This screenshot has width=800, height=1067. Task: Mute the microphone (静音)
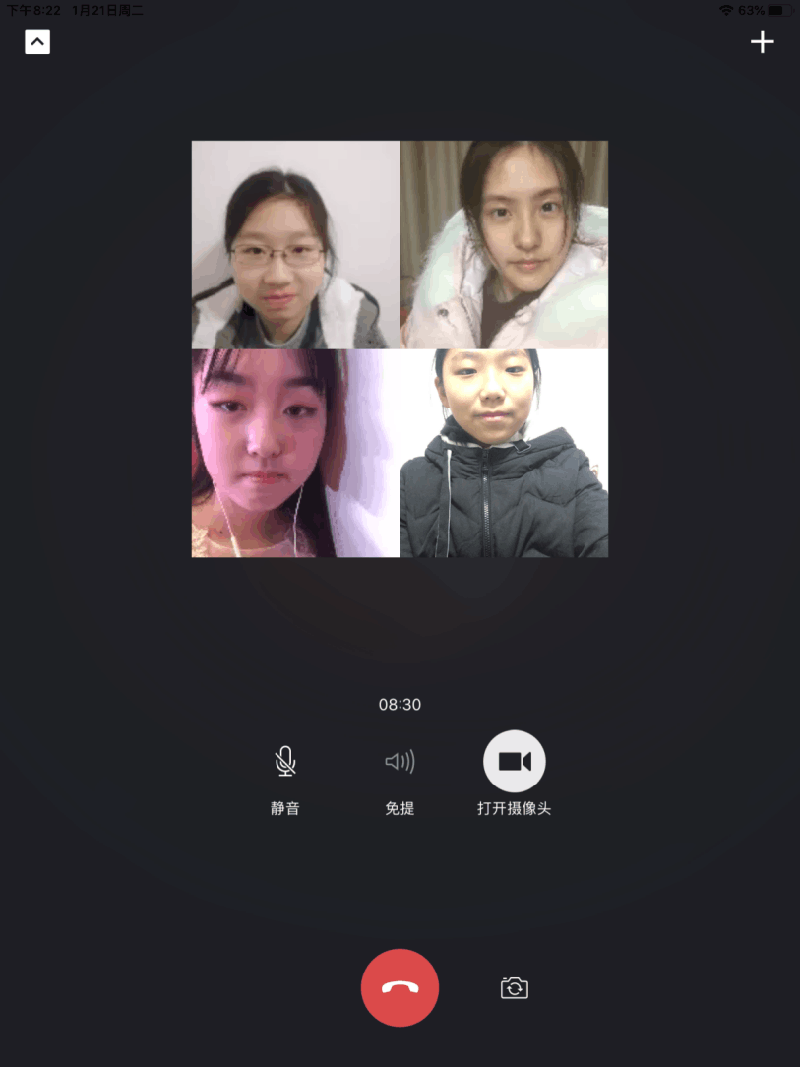click(285, 763)
